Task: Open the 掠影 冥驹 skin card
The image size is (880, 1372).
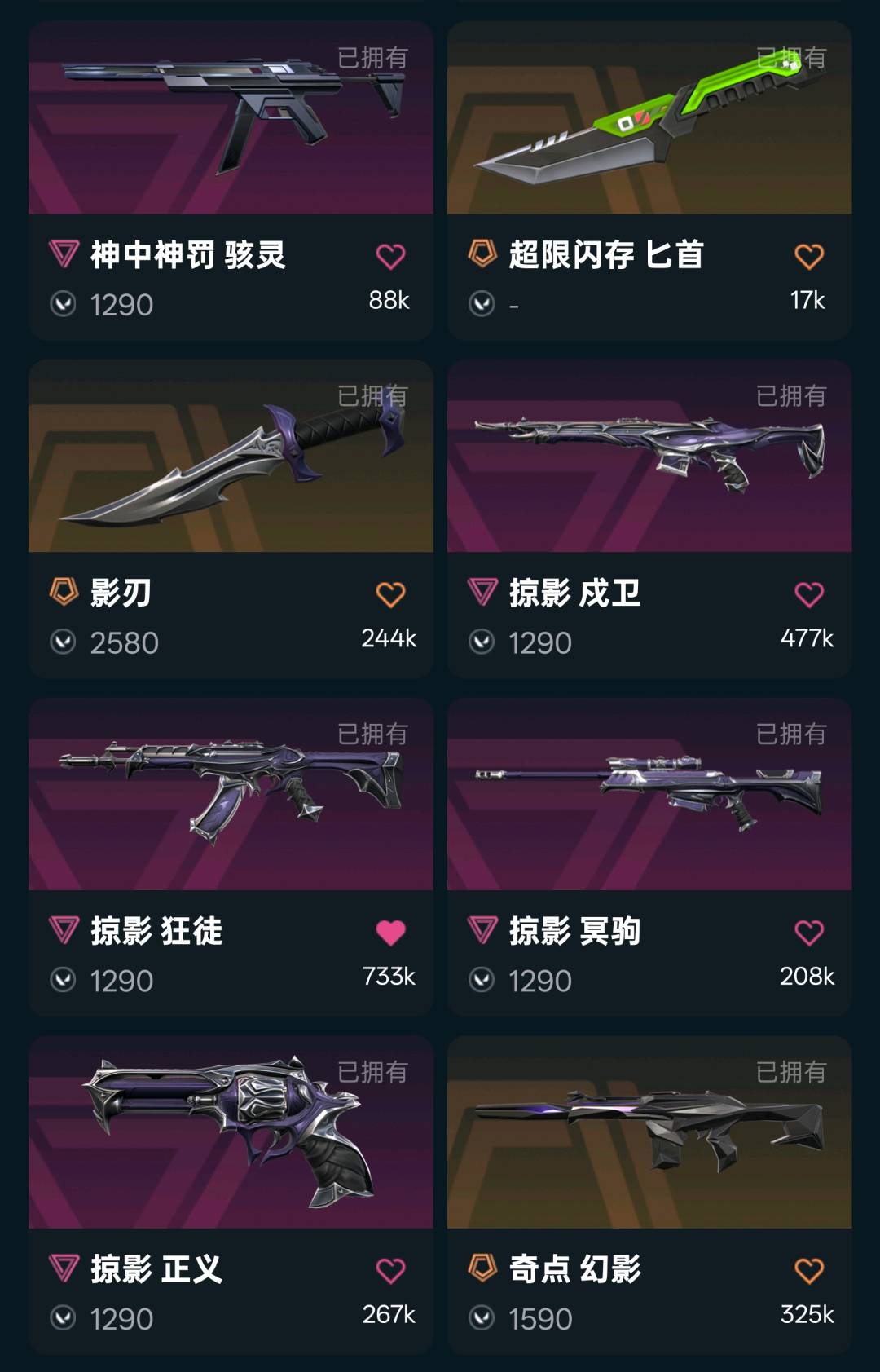Action: pos(649,795)
